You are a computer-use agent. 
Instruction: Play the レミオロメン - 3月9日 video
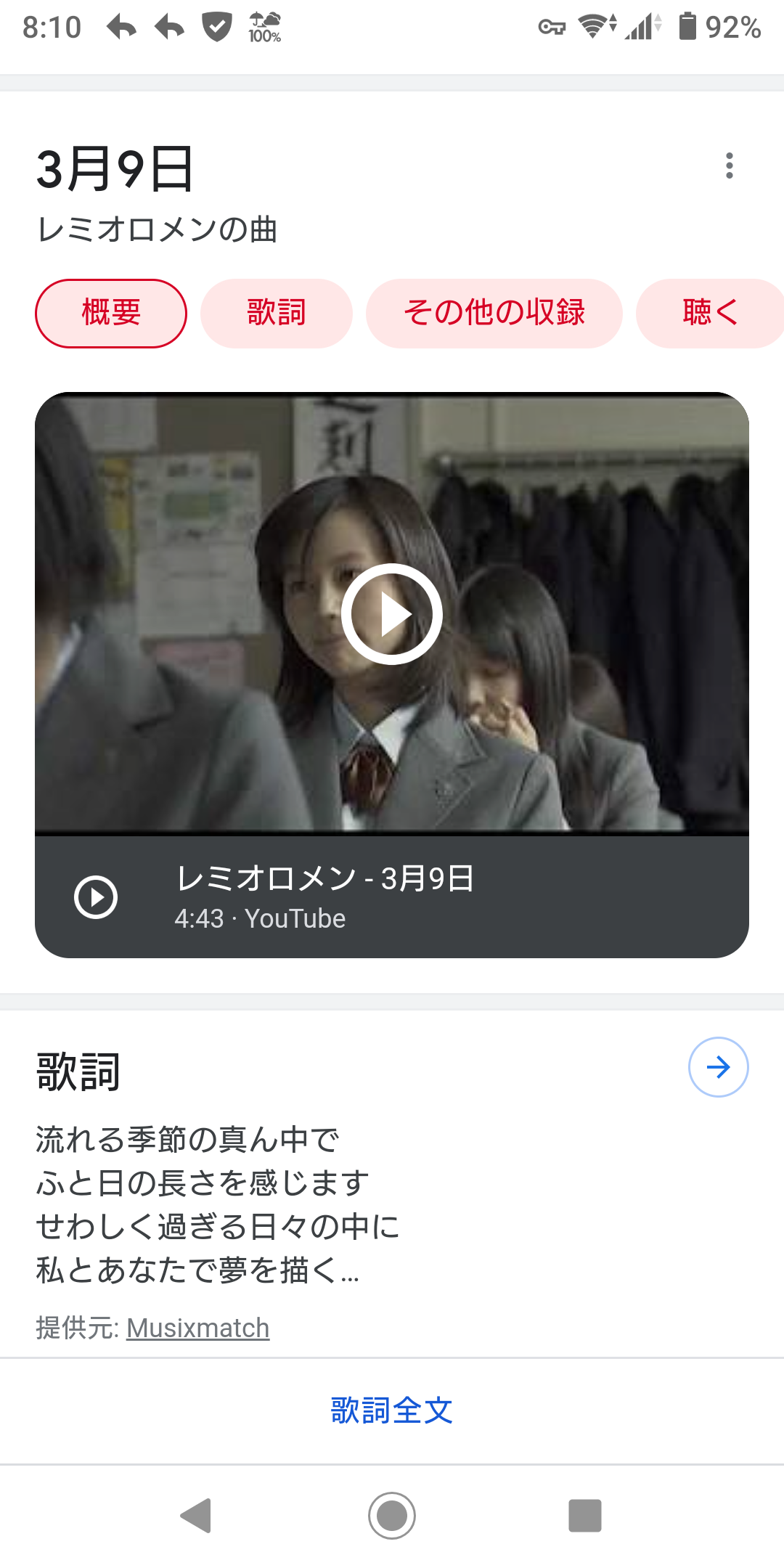[x=392, y=614]
